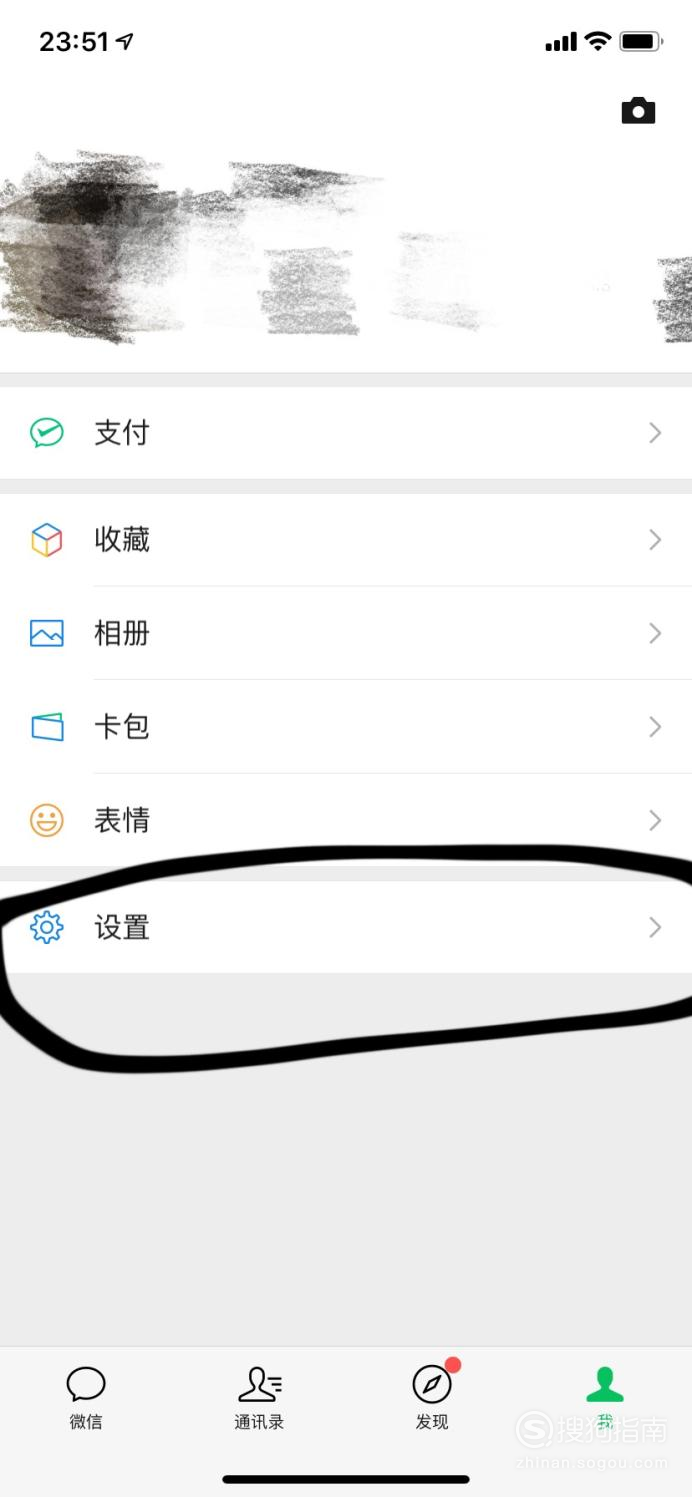Viewport: 692px width, 1497px height.
Task: Open the 相册 album row
Action: (x=346, y=633)
